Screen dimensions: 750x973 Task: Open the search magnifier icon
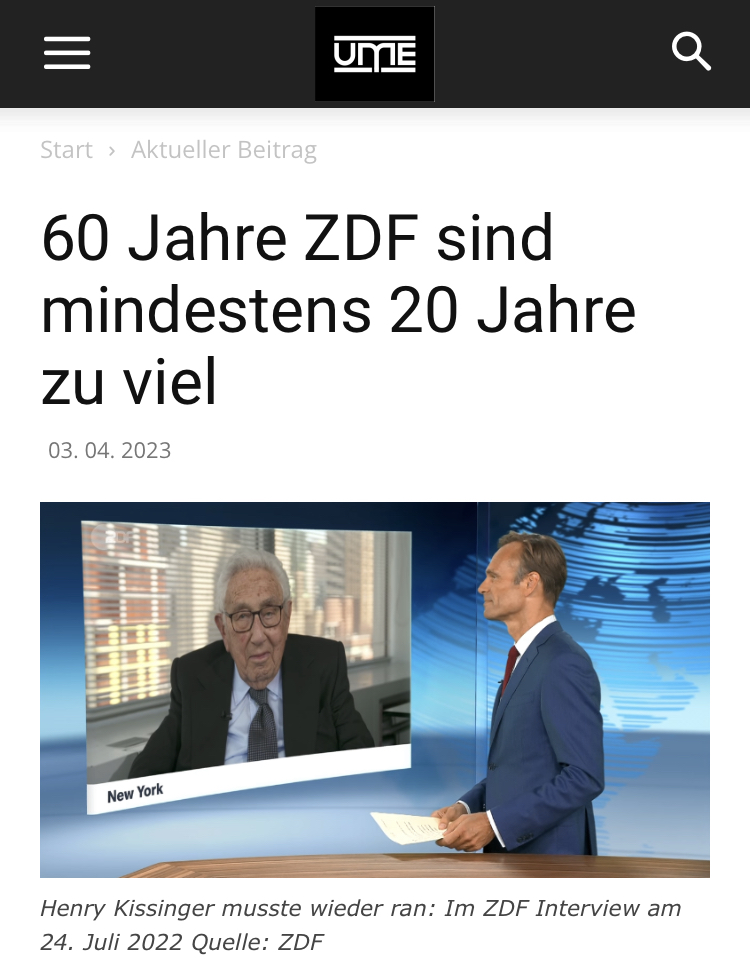[x=690, y=52]
